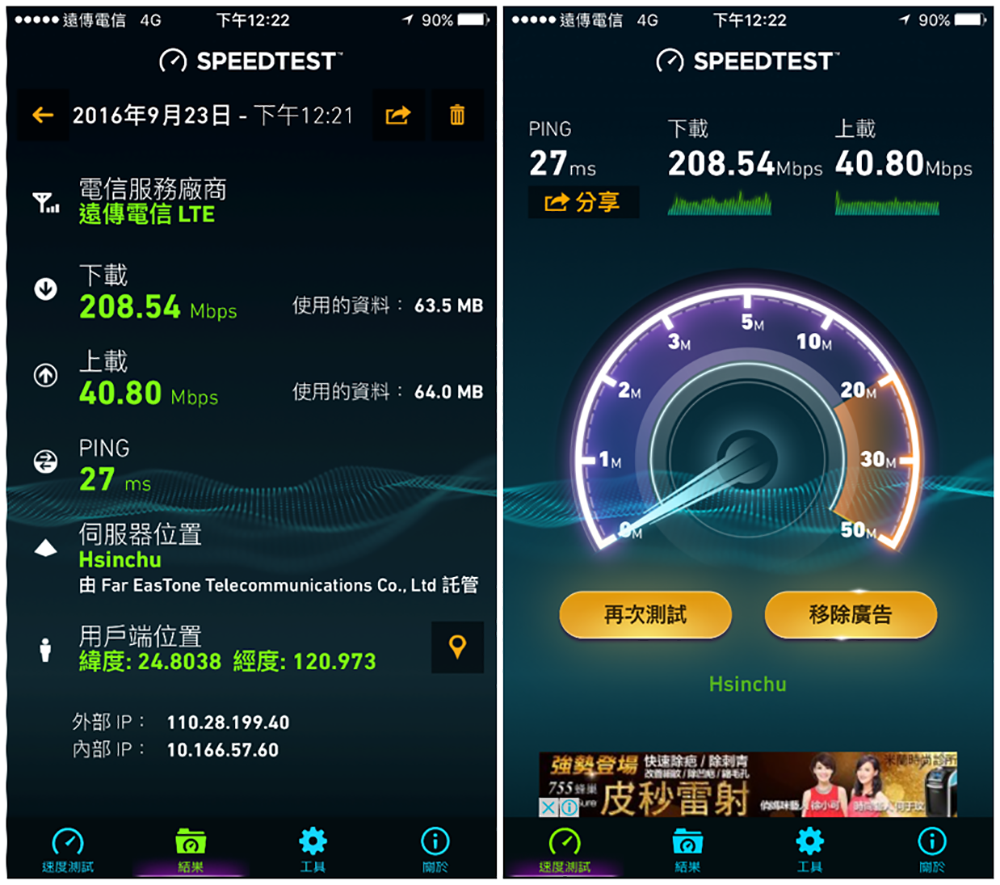1000x885 pixels.
Task: Select 移除廣告 to remove ads
Action: point(850,614)
